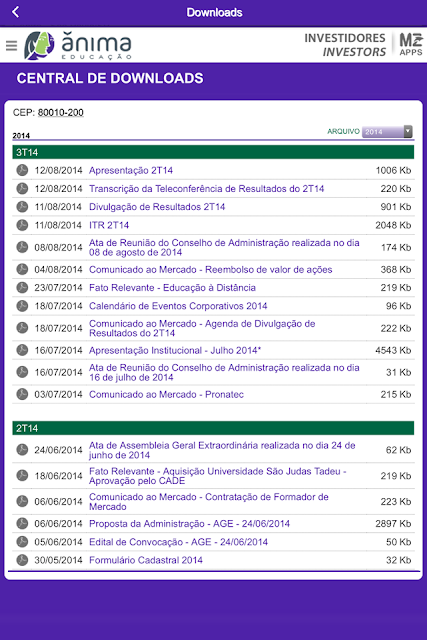
Task: Open Fato Relevante about Universidade São Judas Tadeu
Action: click(218, 476)
